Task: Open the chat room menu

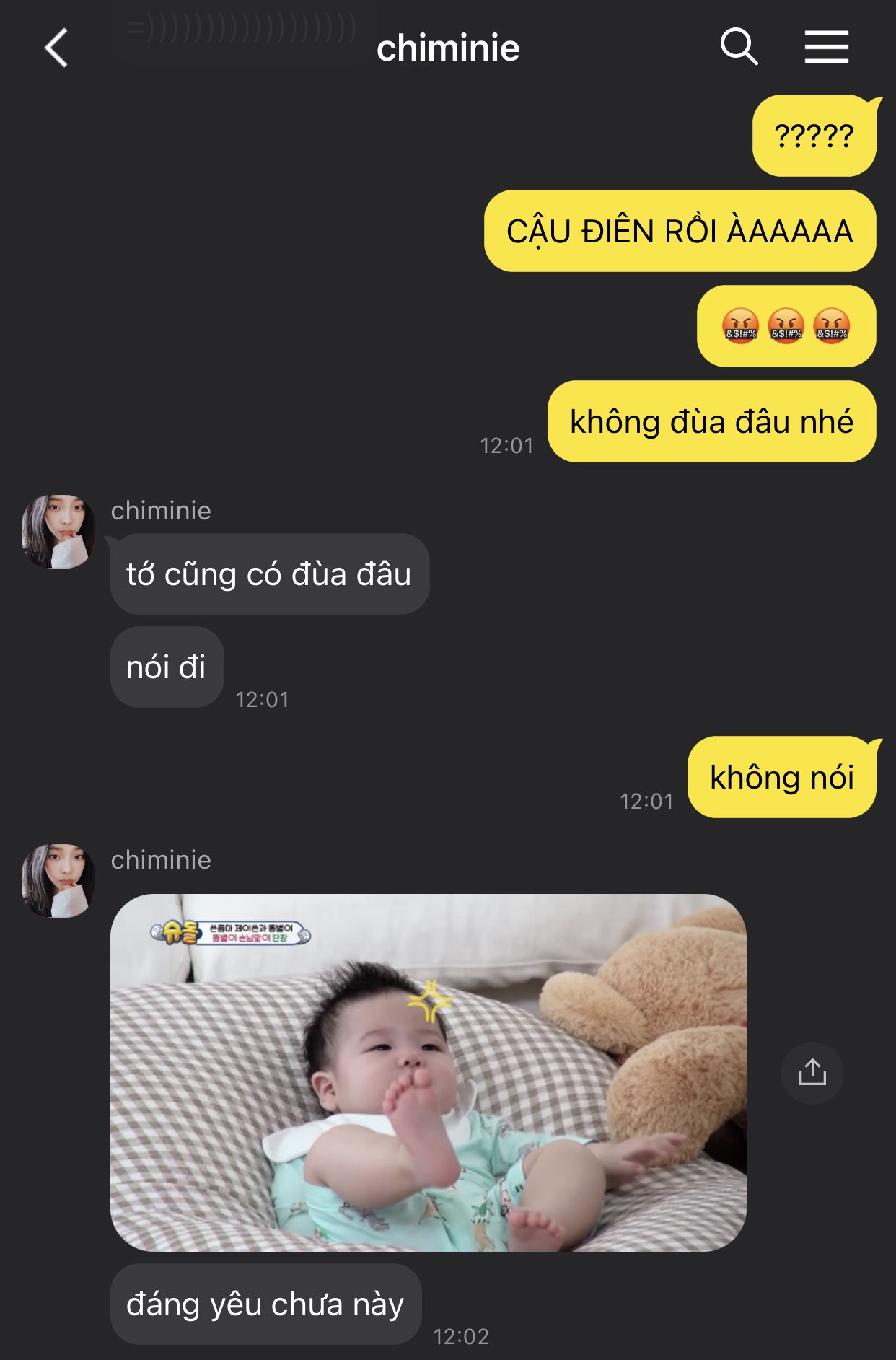Action: [x=826, y=48]
